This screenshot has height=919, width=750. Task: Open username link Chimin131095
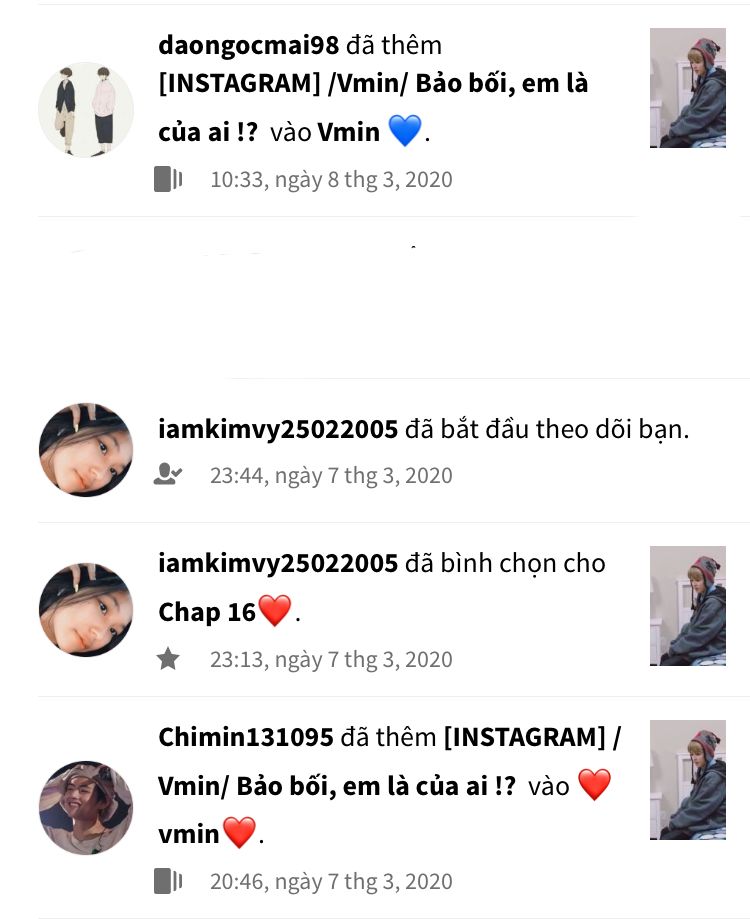click(x=245, y=738)
